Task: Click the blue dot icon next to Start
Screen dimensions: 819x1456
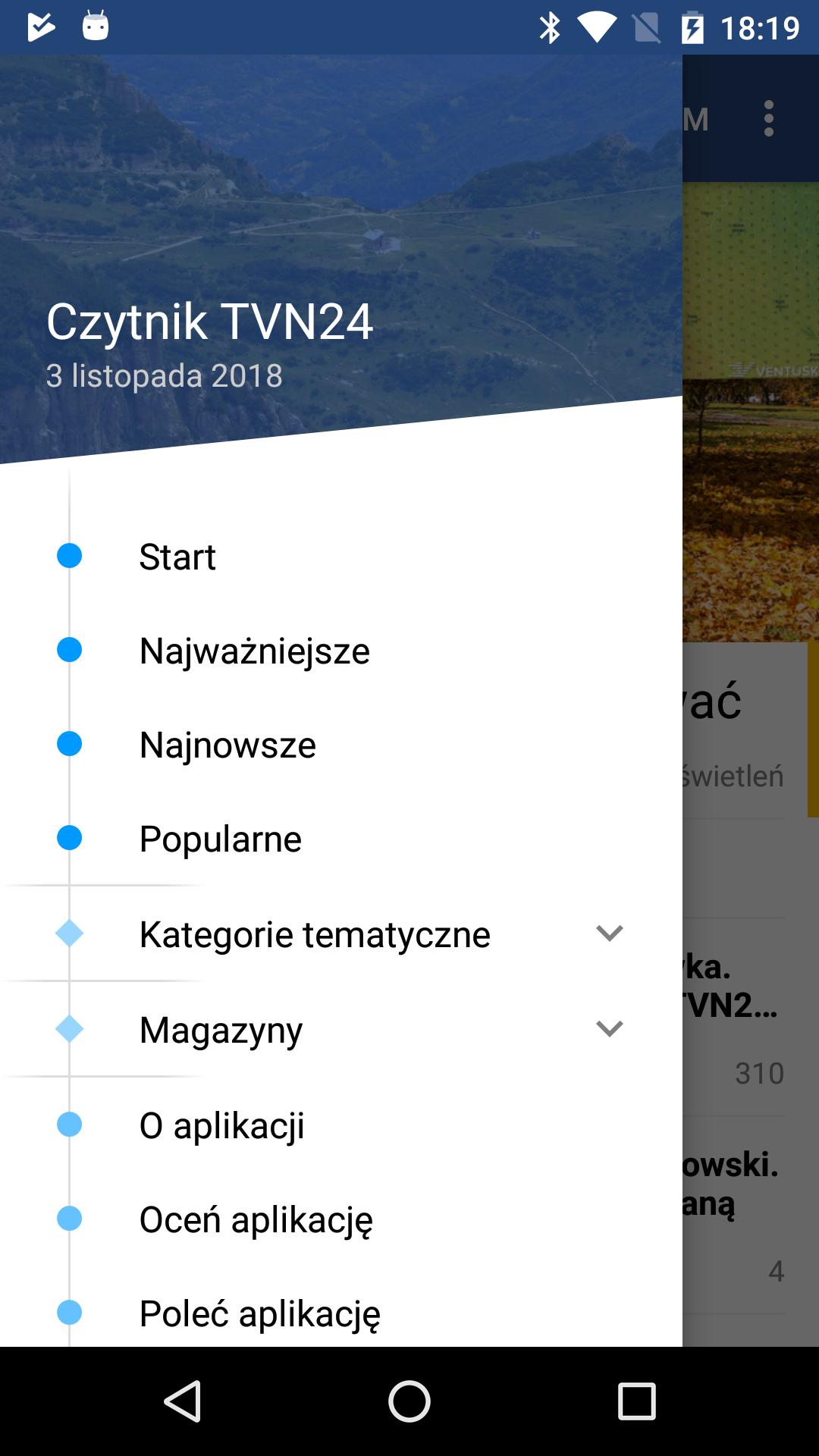Action: pos(69,556)
